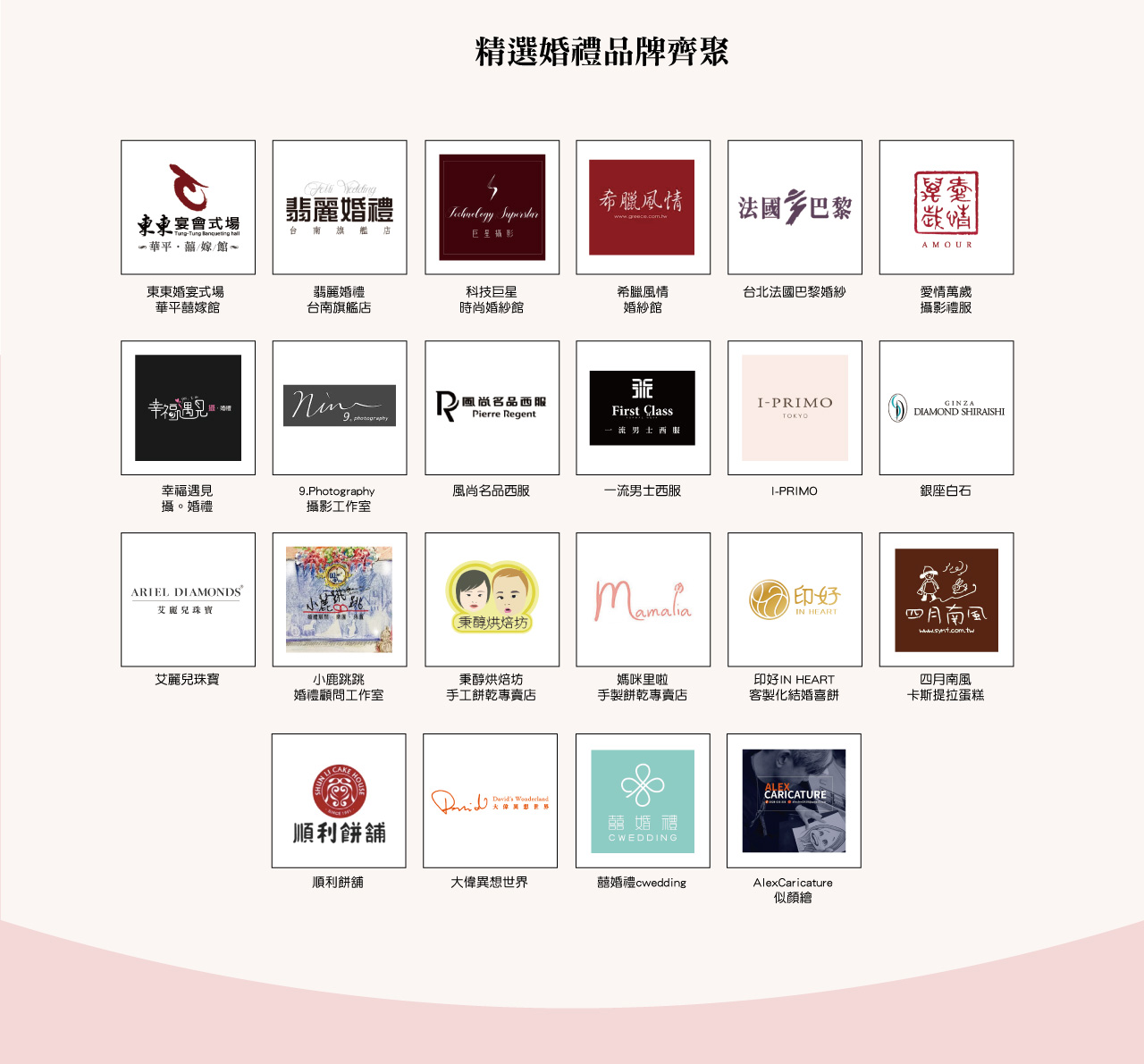Open the AlexCaricature 似顏繪 tile
This screenshot has height=1064, width=1144.
(x=794, y=800)
